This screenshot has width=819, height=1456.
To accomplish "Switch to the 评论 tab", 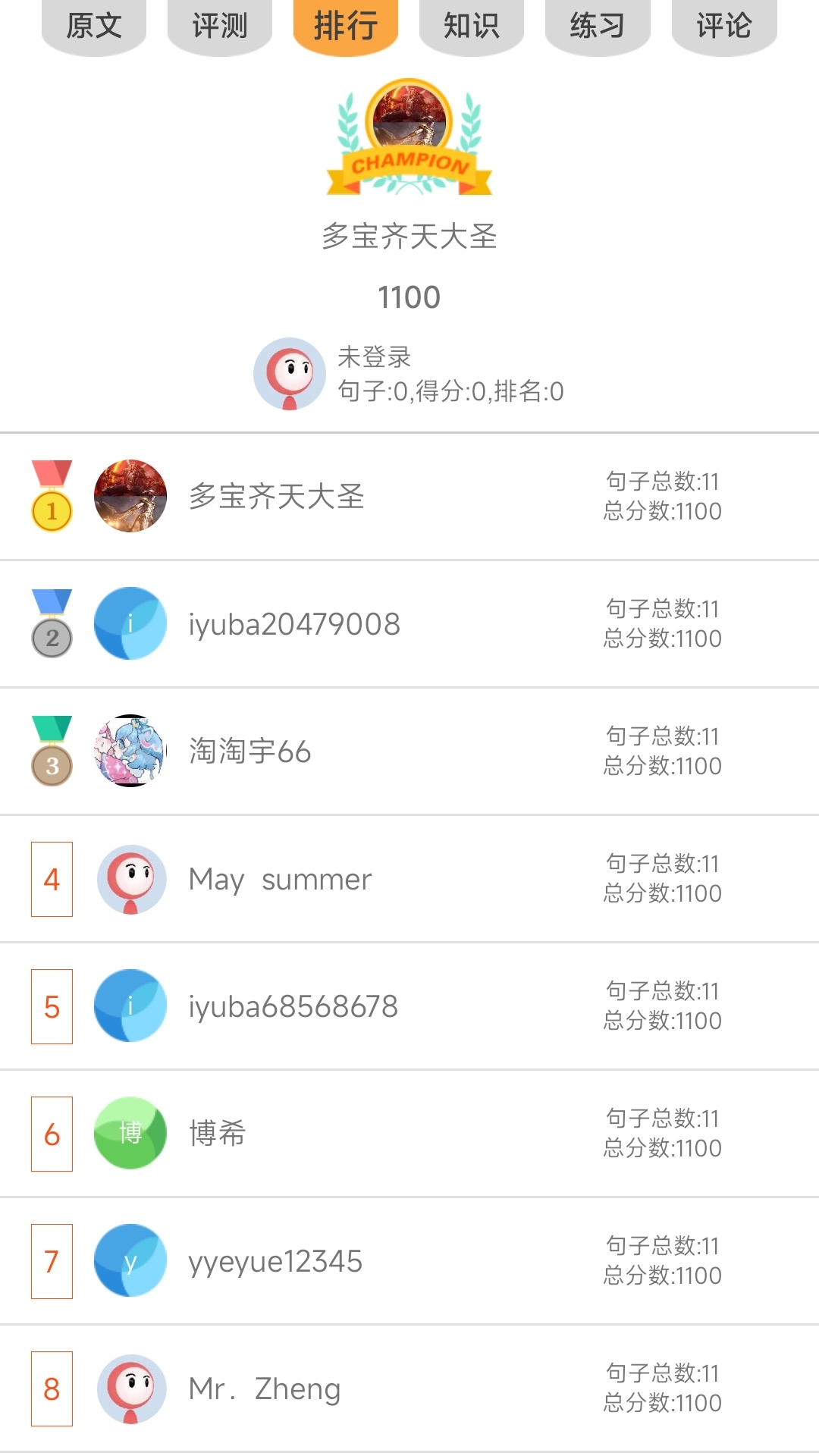I will (723, 25).
